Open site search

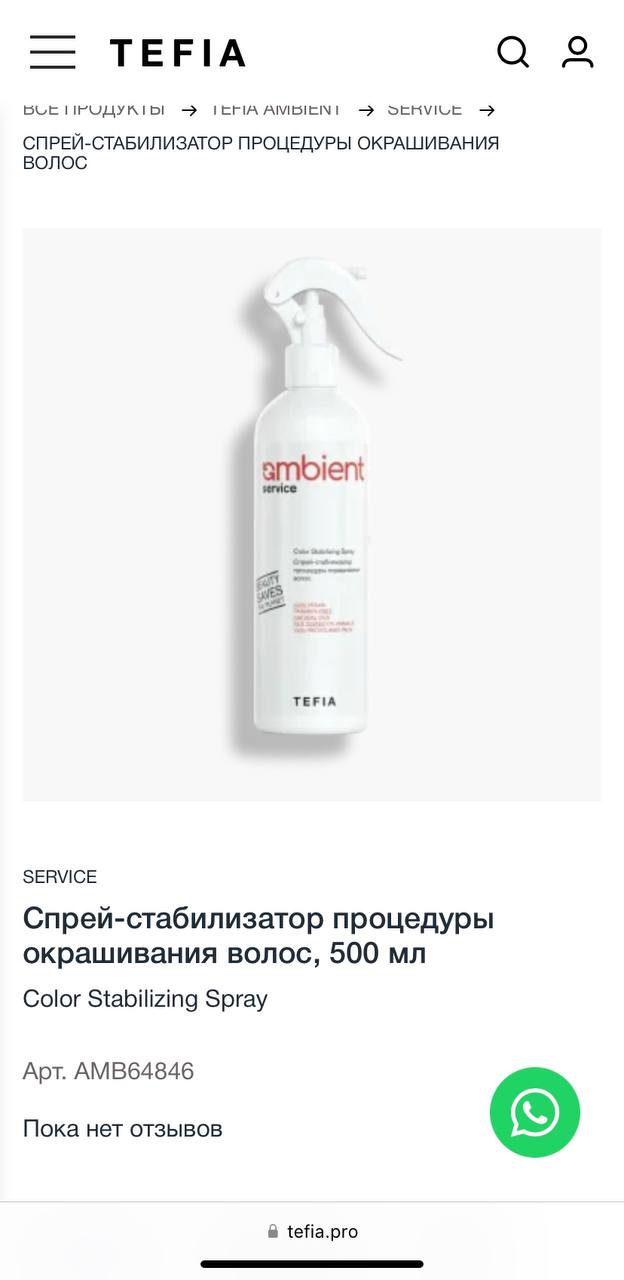(513, 51)
